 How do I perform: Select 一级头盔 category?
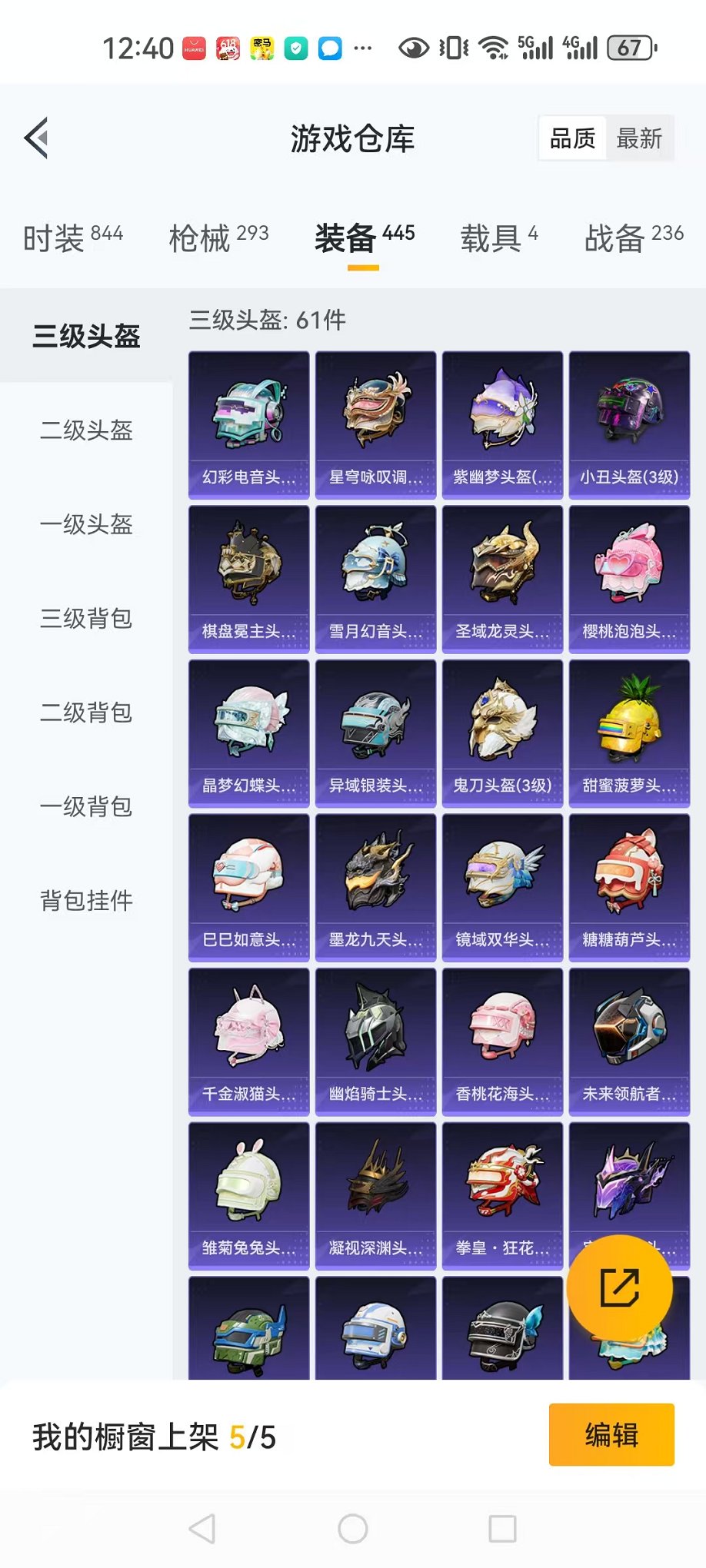86,524
